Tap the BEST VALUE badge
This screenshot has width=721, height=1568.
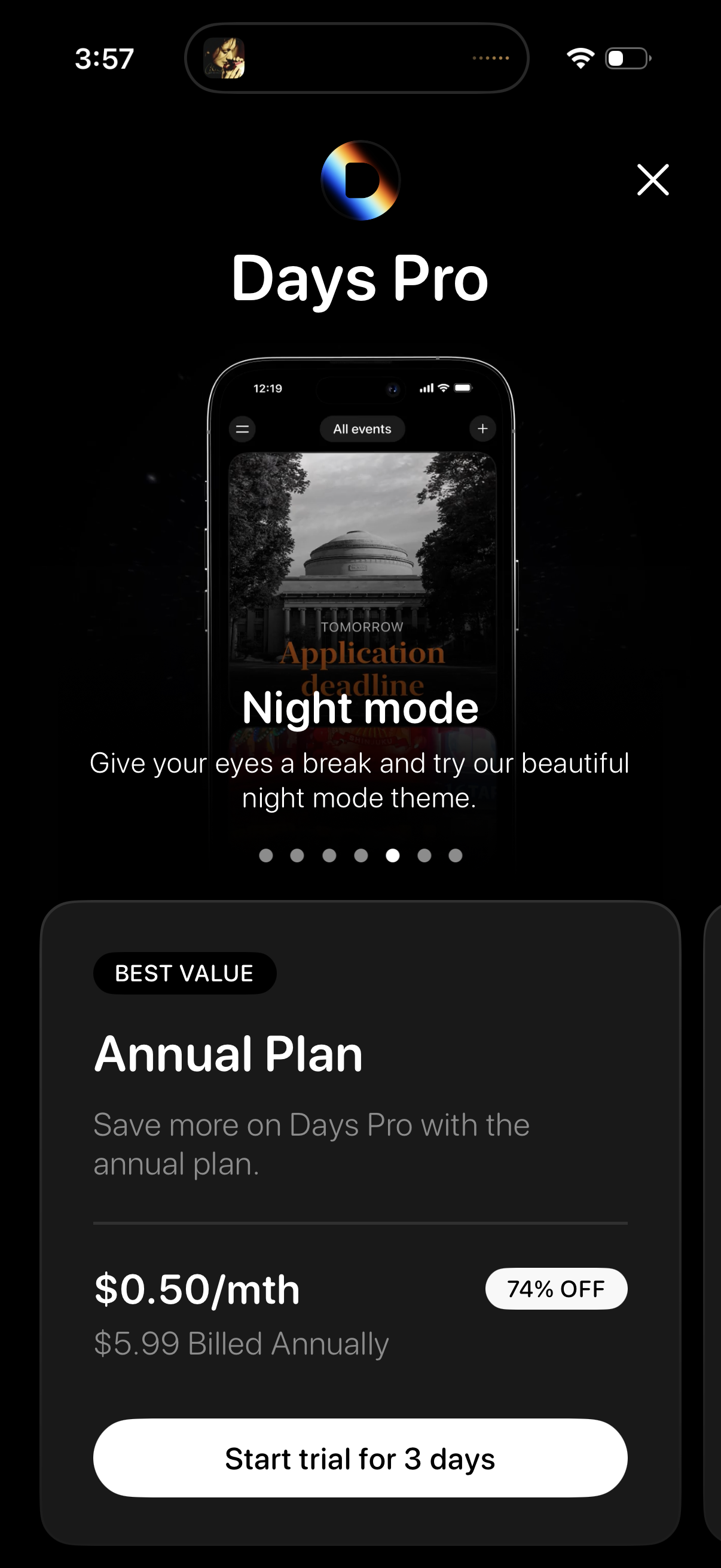click(184, 972)
